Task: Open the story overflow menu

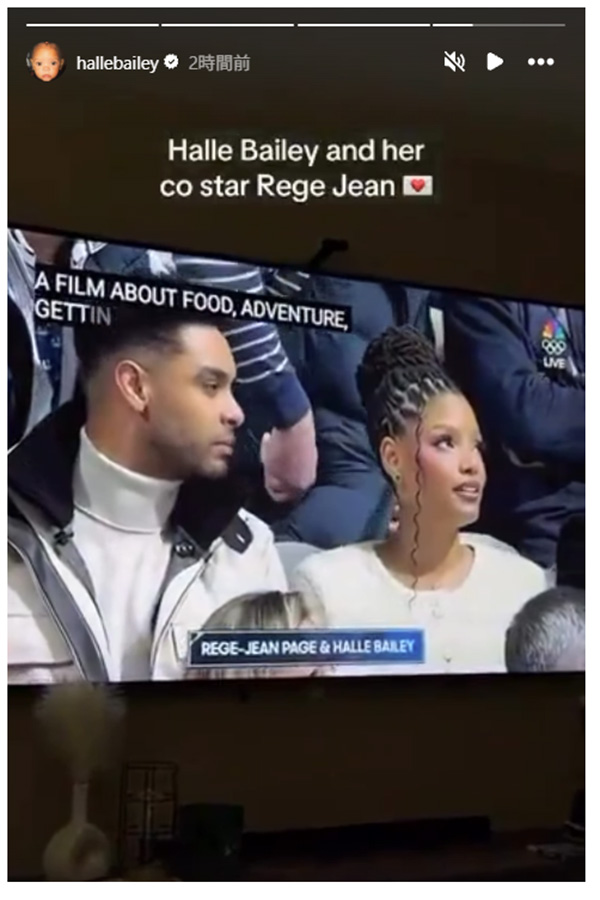Action: (541, 62)
